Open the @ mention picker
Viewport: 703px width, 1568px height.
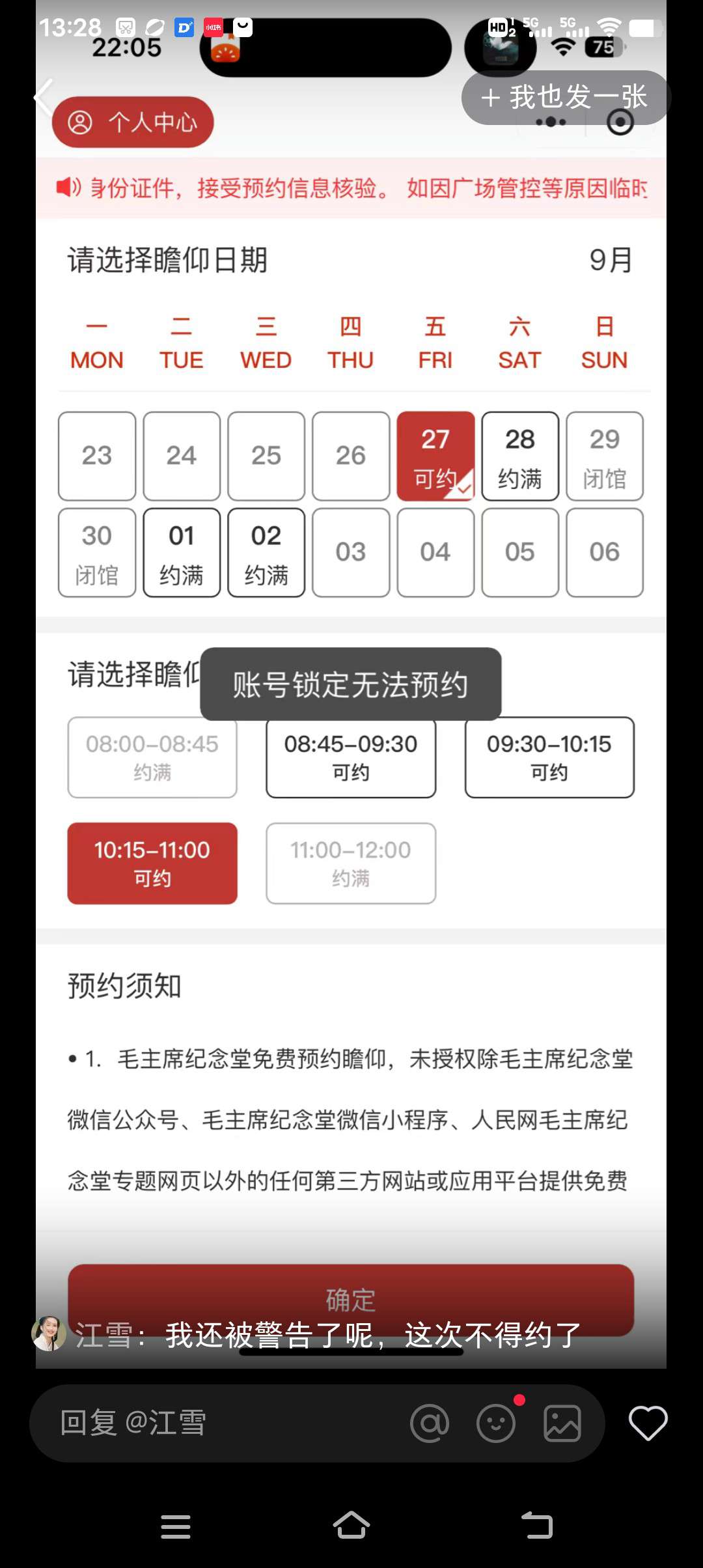pyautogui.click(x=430, y=1423)
